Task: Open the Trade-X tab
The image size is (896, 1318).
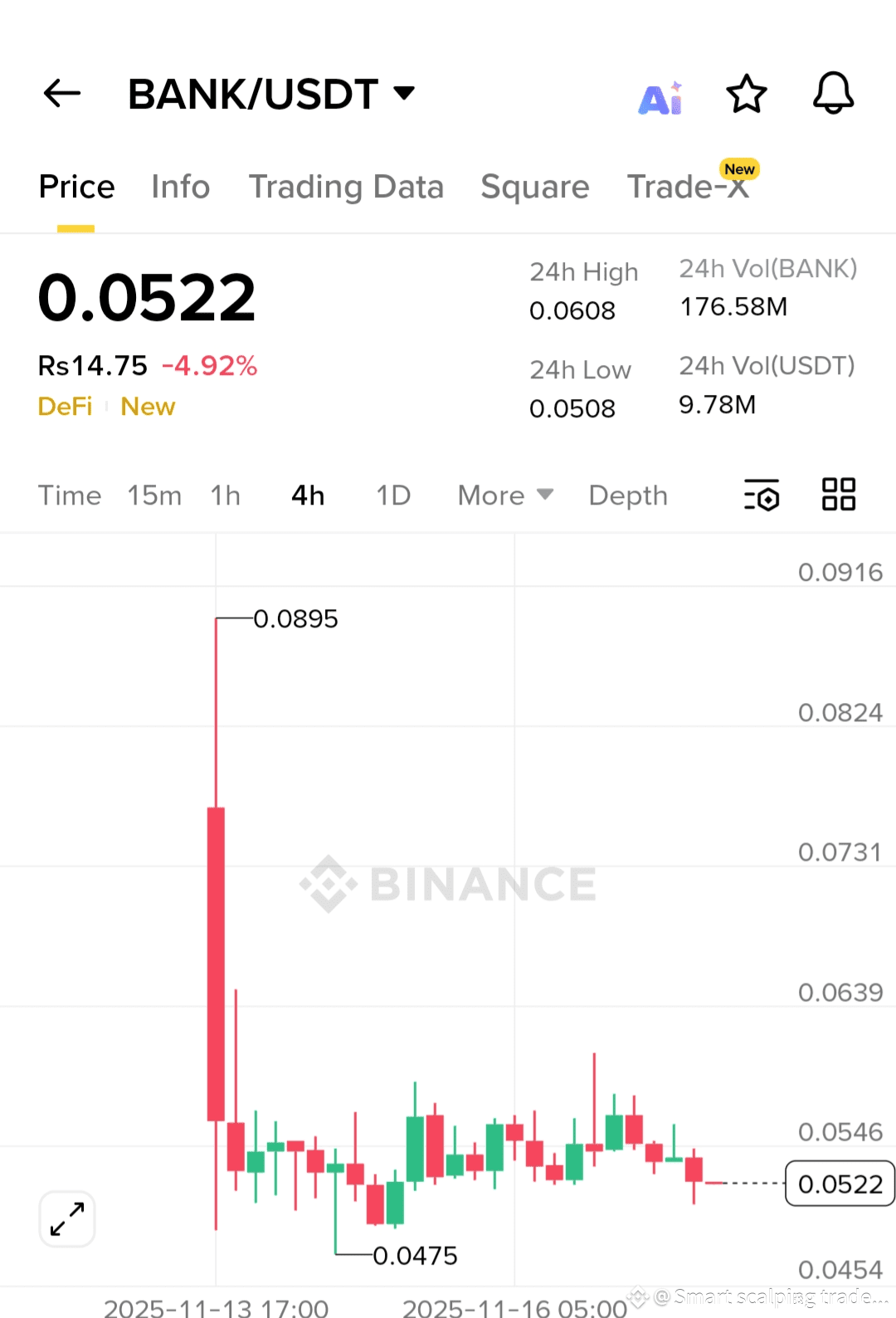Action: [688, 187]
